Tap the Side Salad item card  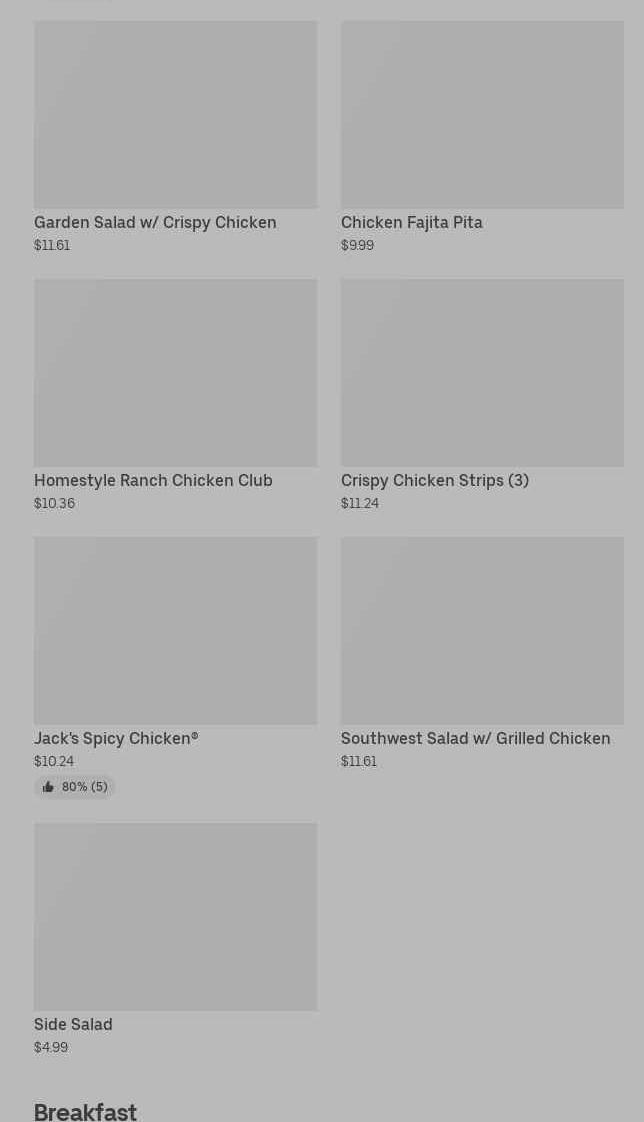coord(175,938)
